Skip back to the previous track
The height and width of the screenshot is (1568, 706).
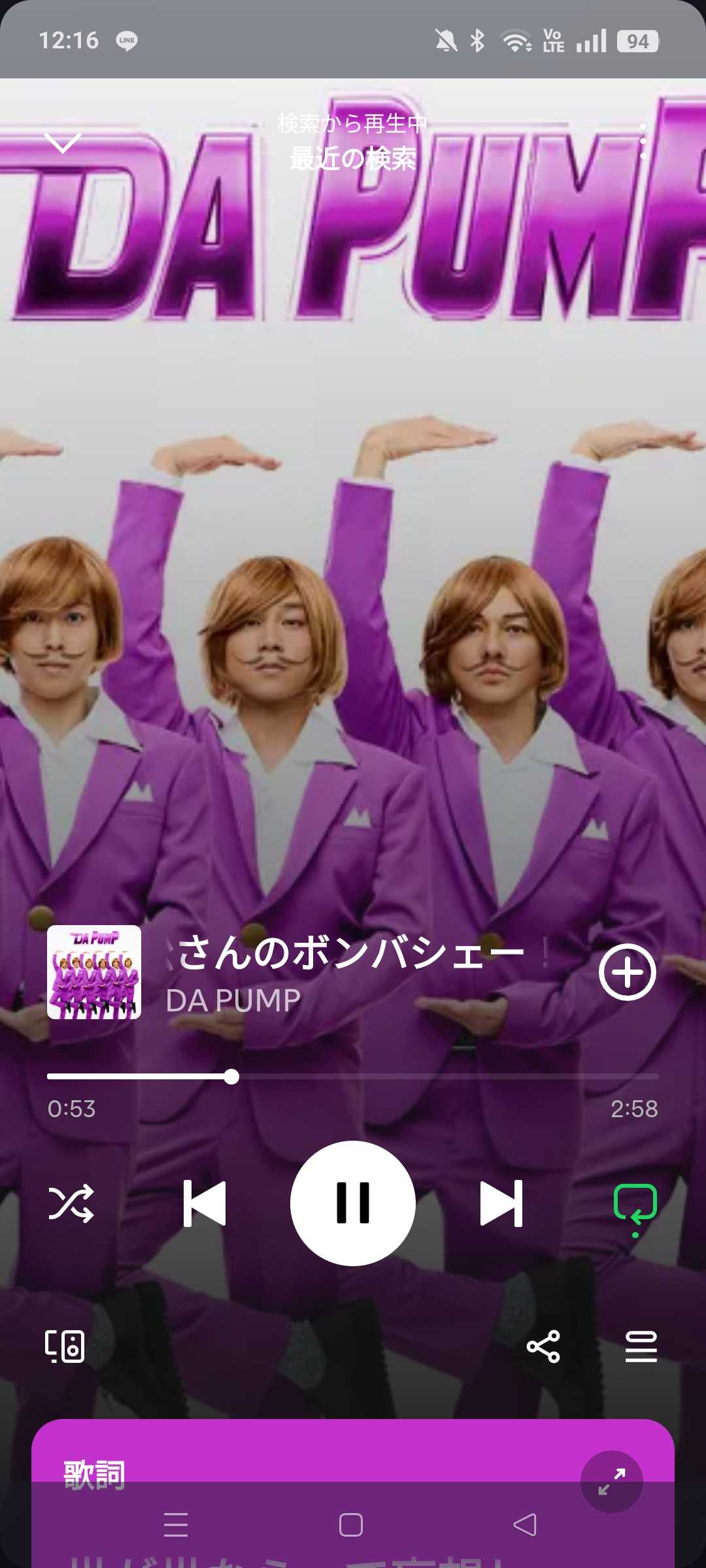click(205, 1203)
